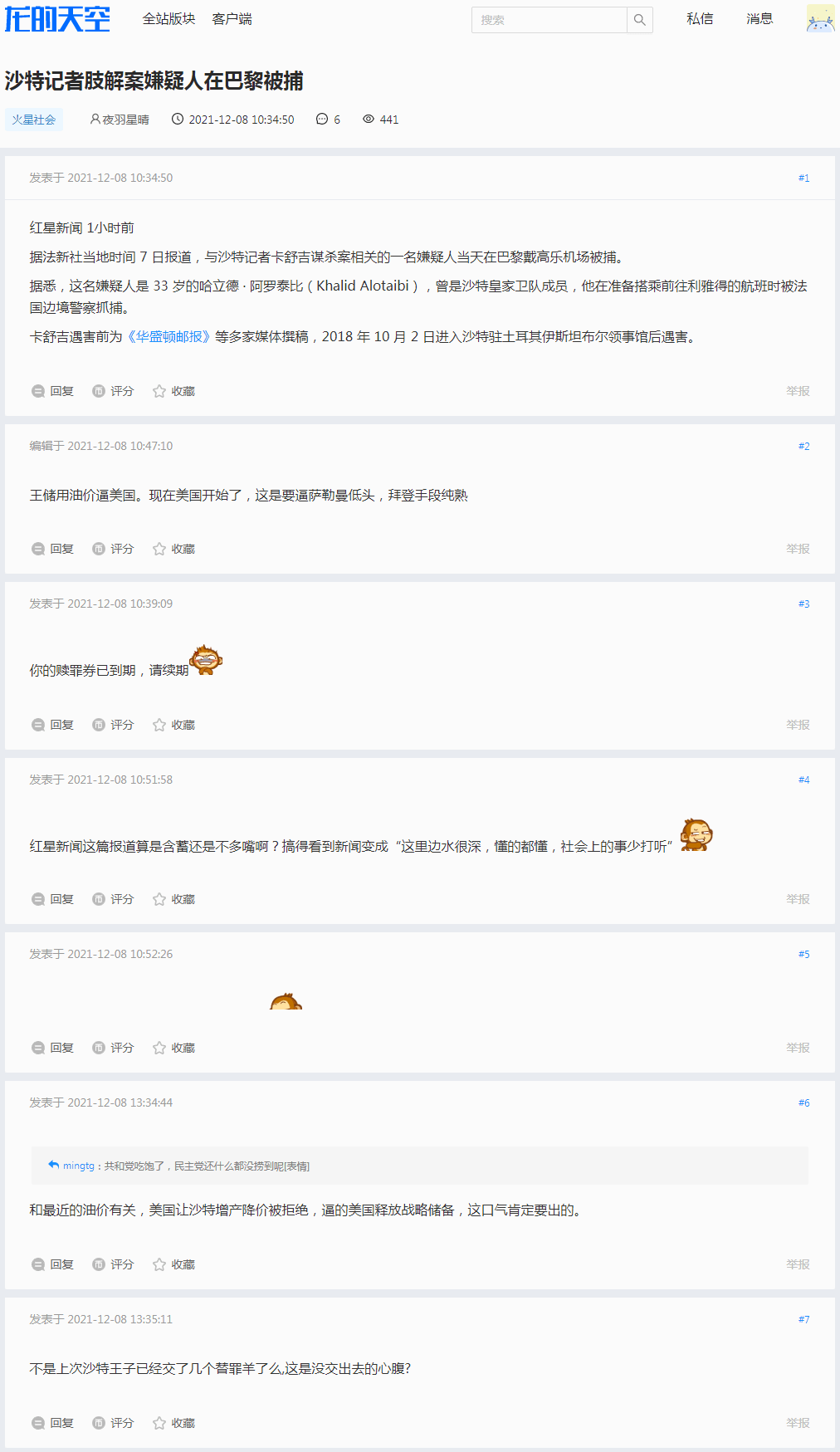Open the 评分 rating icon on post #2
The image size is (840, 1452).
99,549
